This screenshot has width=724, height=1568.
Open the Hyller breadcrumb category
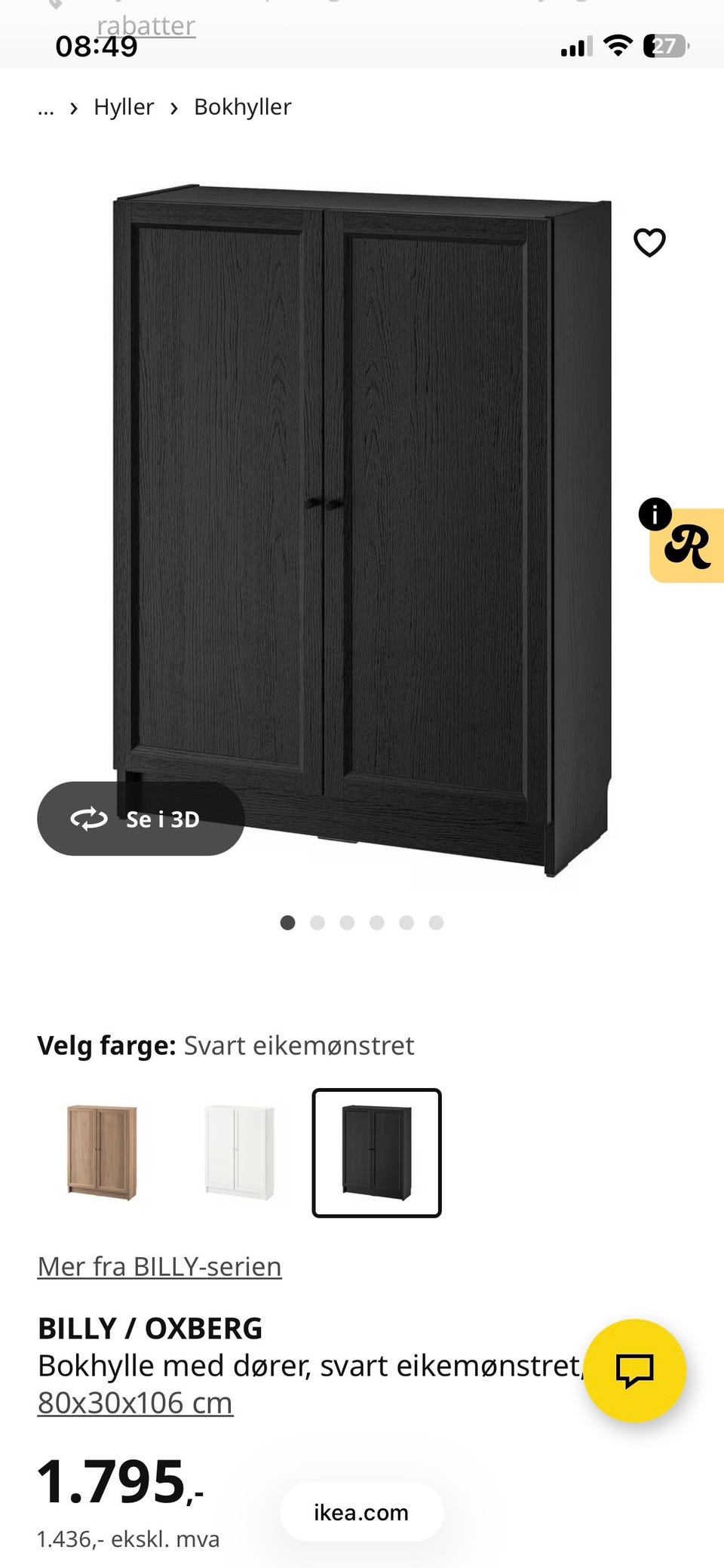(124, 106)
